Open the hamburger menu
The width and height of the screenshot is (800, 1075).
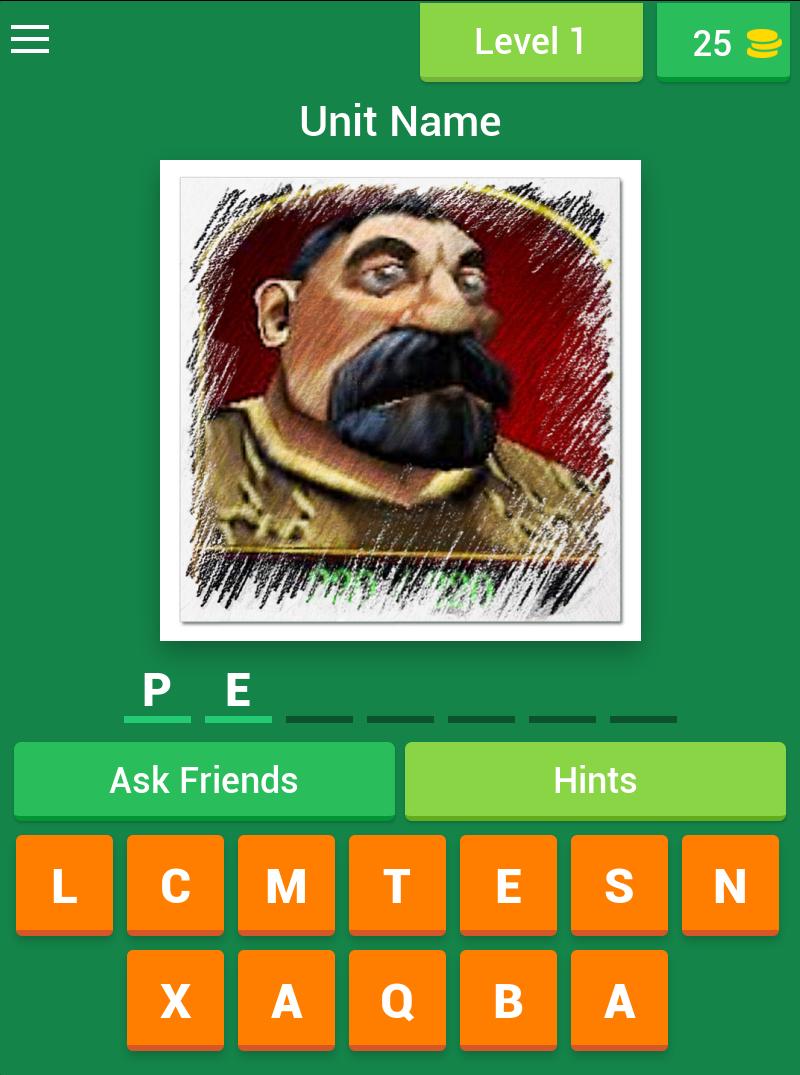coord(30,40)
